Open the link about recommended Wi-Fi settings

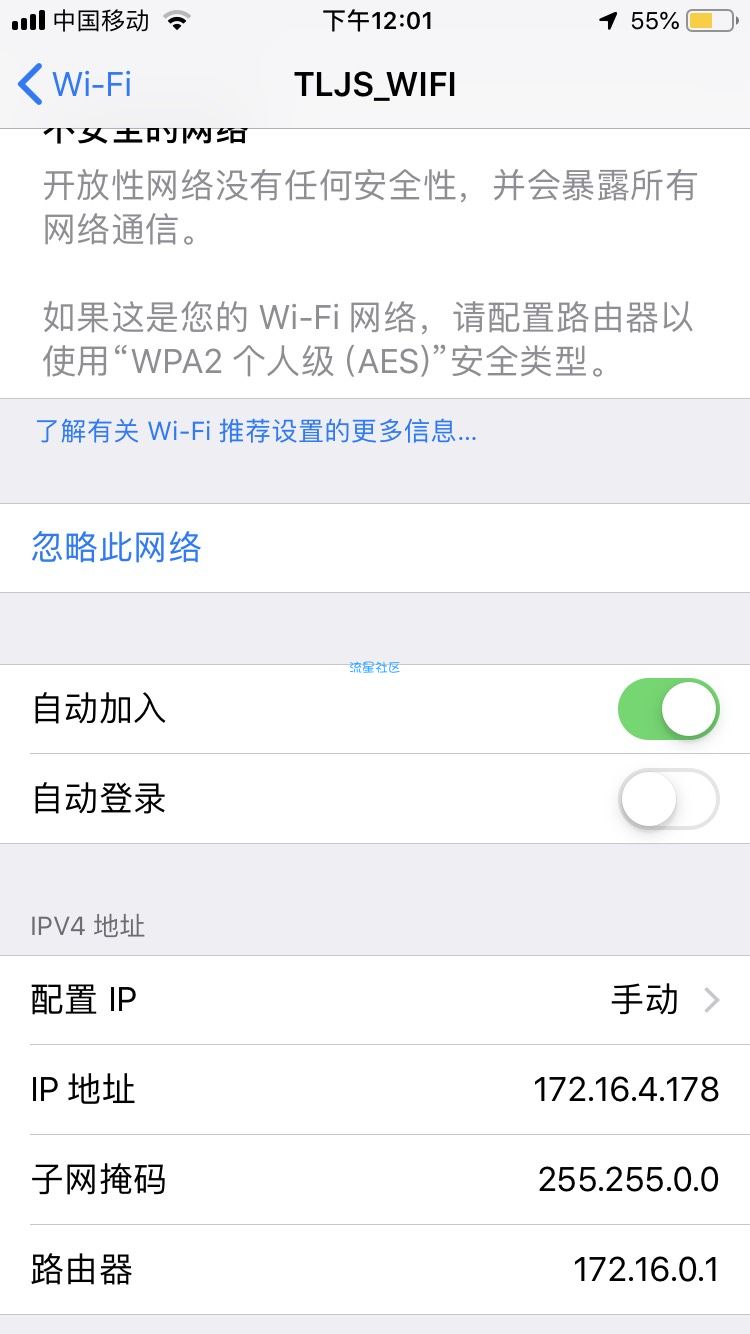point(256,431)
